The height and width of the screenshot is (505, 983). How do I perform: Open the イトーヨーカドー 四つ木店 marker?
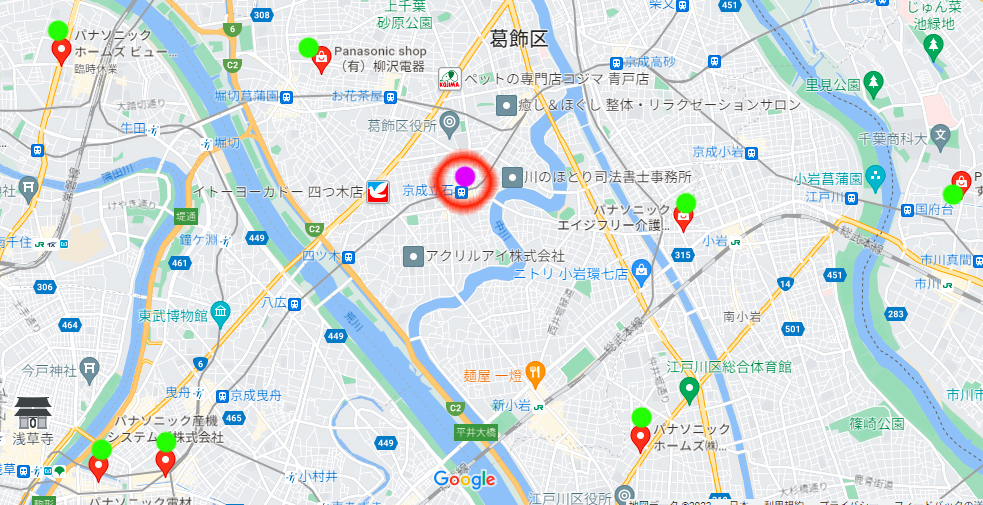(377, 190)
